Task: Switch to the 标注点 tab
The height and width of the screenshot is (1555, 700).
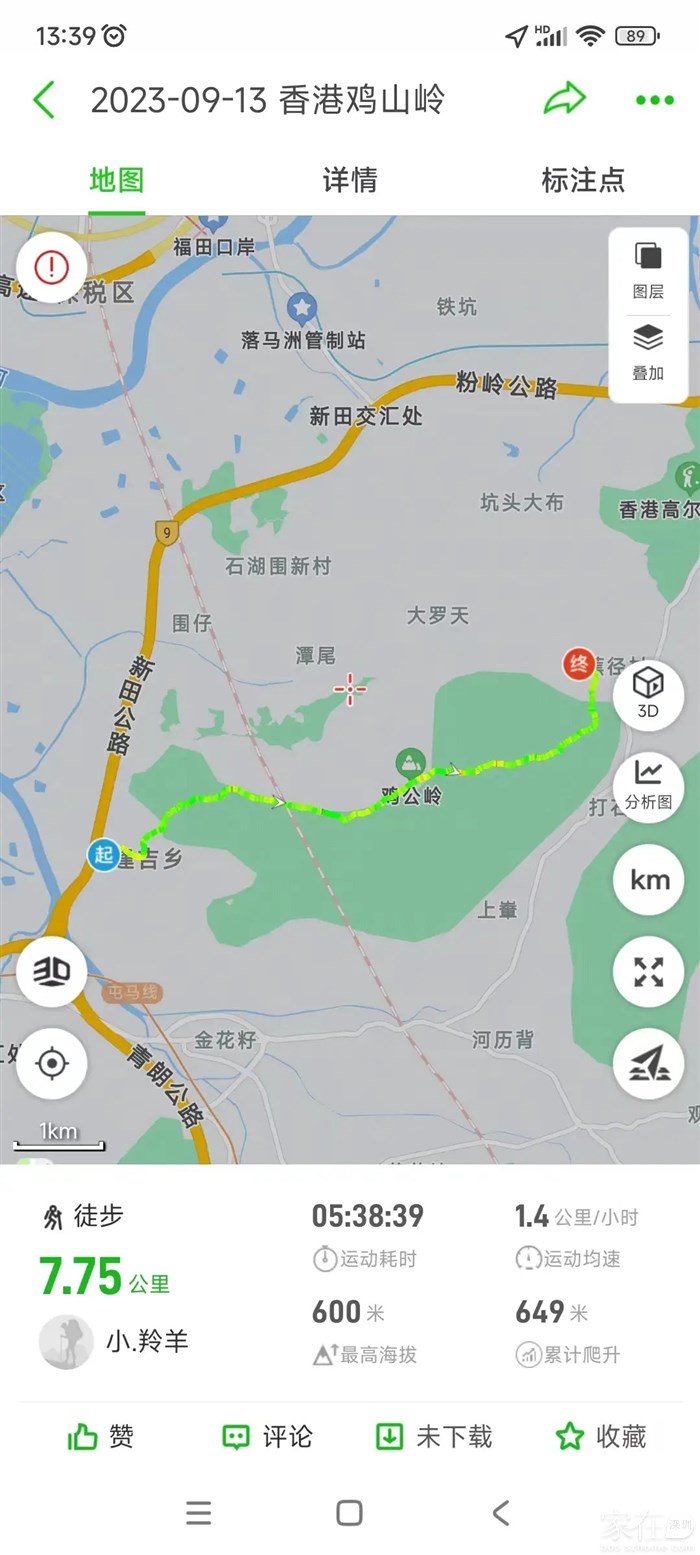Action: point(583,180)
